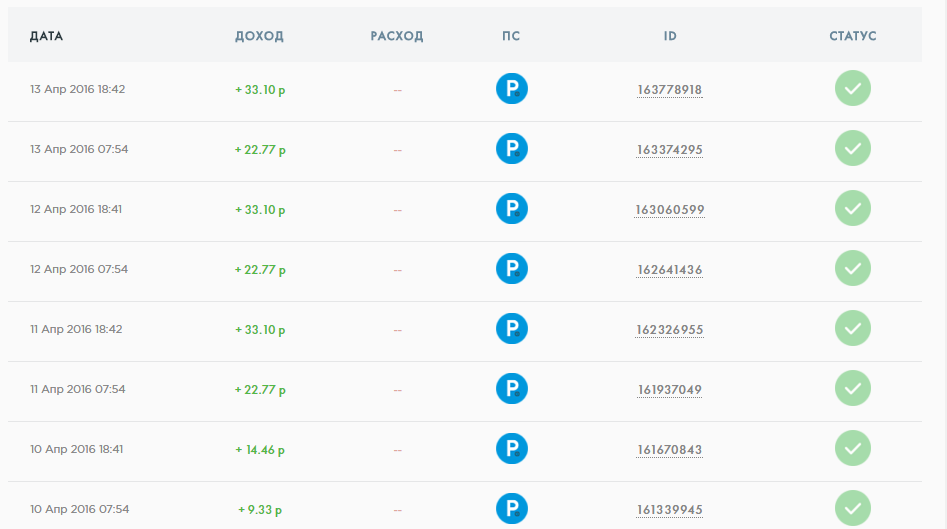Open transaction ID 163060599
Screen dimensions: 947x529
click(x=669, y=210)
